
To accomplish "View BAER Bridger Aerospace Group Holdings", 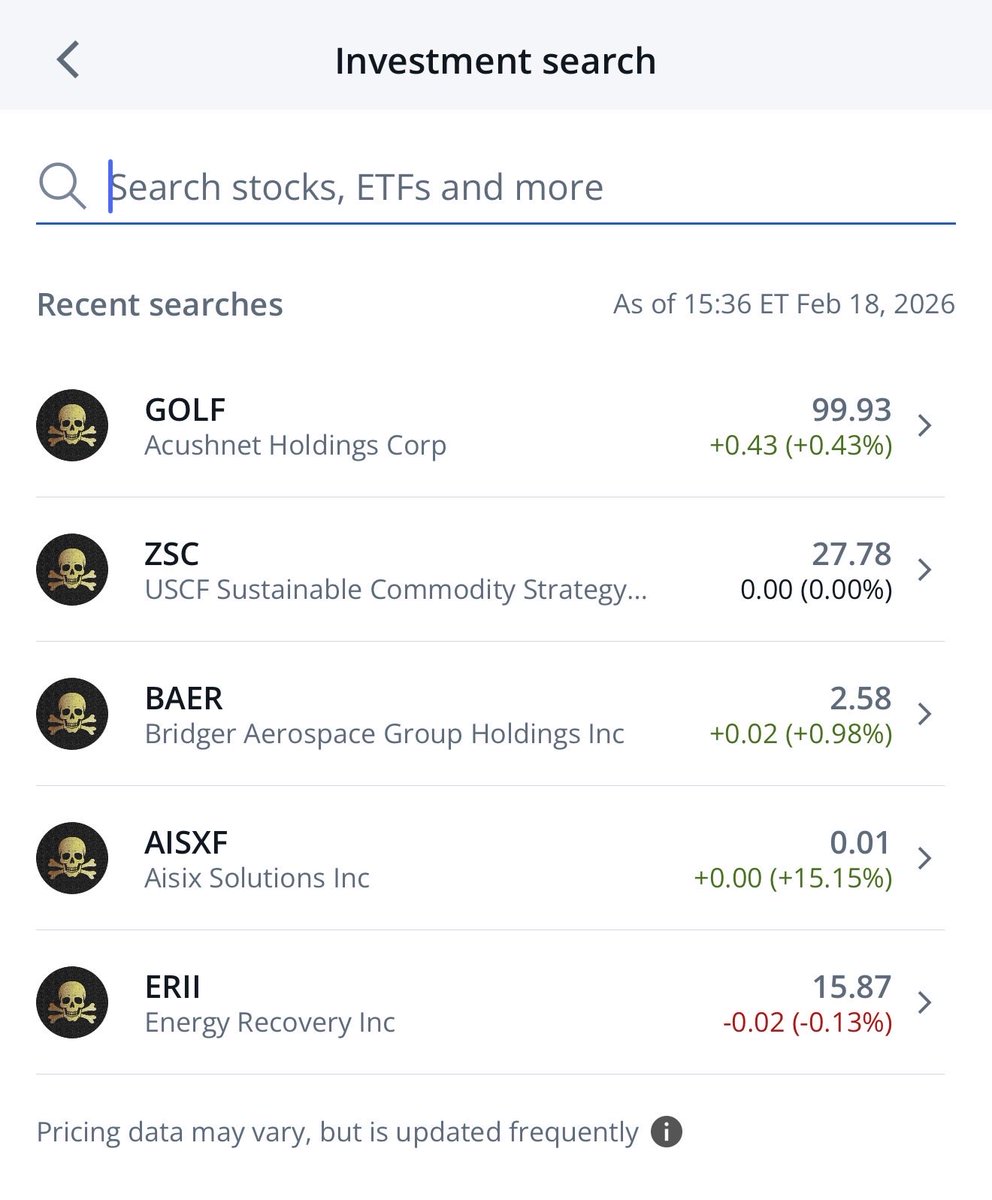I will click(490, 714).
